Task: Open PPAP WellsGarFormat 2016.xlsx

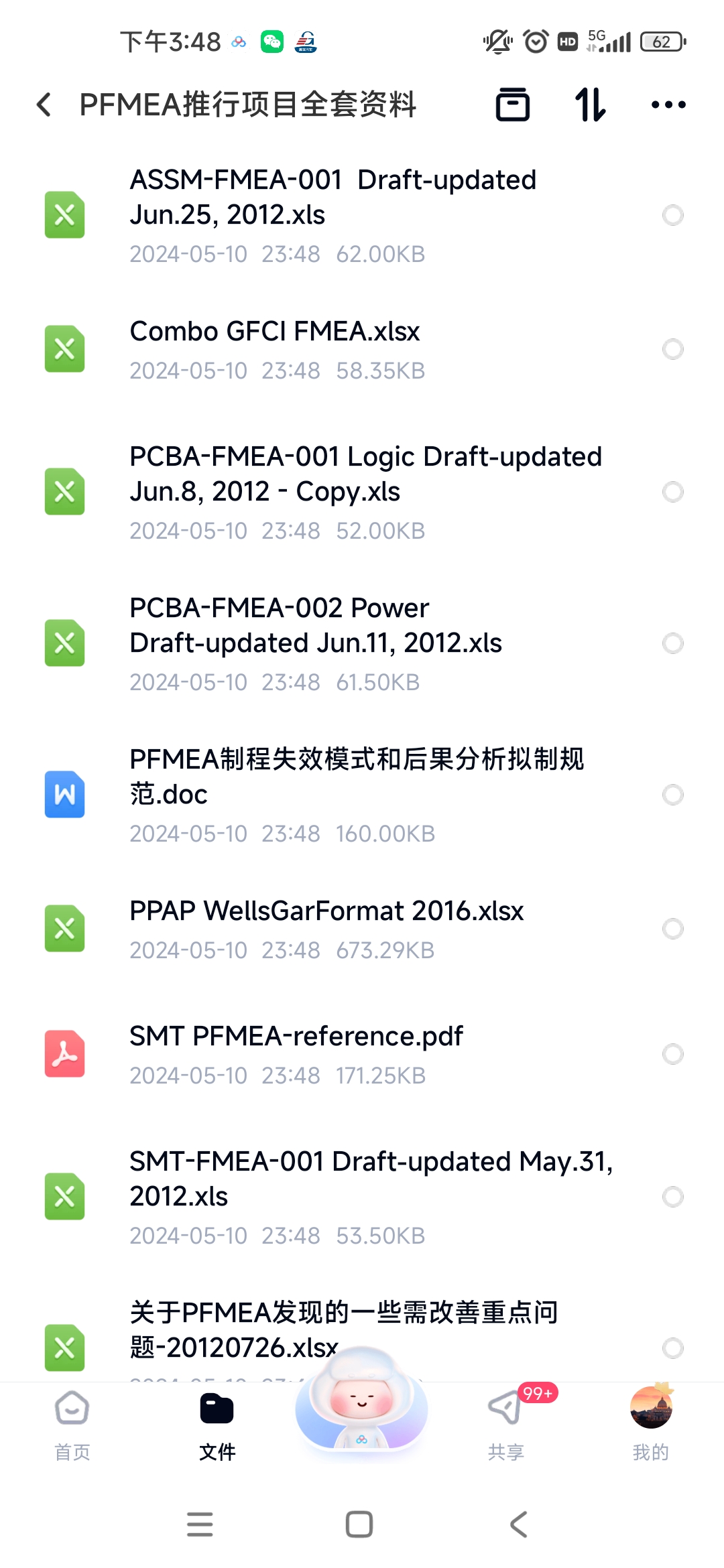Action: click(362, 929)
